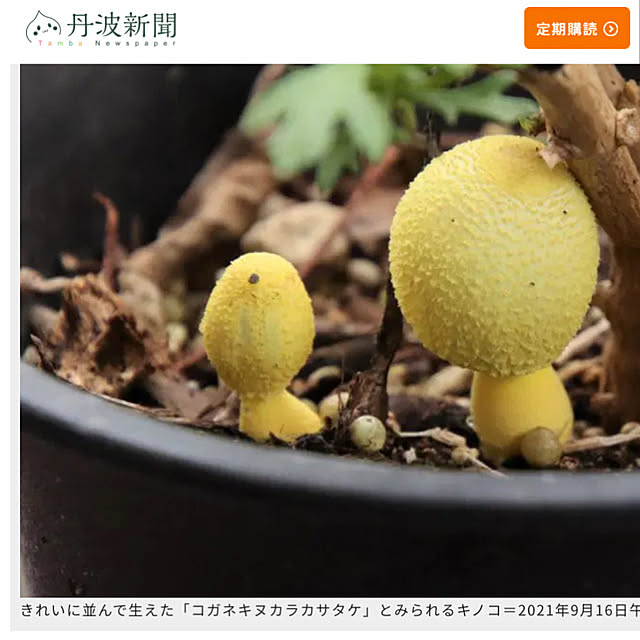Tap the orange 定期購読 subscribe button
The image size is (640, 640).
[x=576, y=28]
